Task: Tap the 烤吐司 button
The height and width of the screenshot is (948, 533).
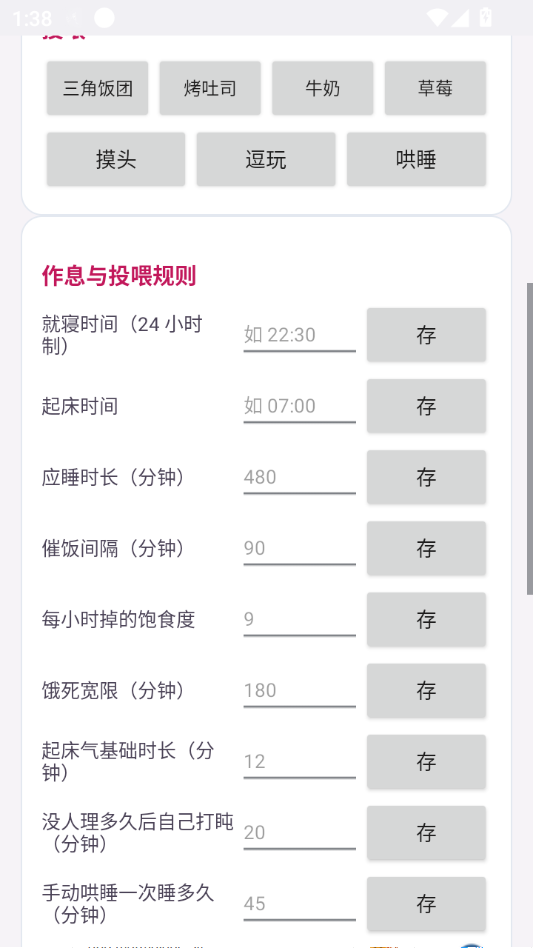Action: (x=210, y=88)
